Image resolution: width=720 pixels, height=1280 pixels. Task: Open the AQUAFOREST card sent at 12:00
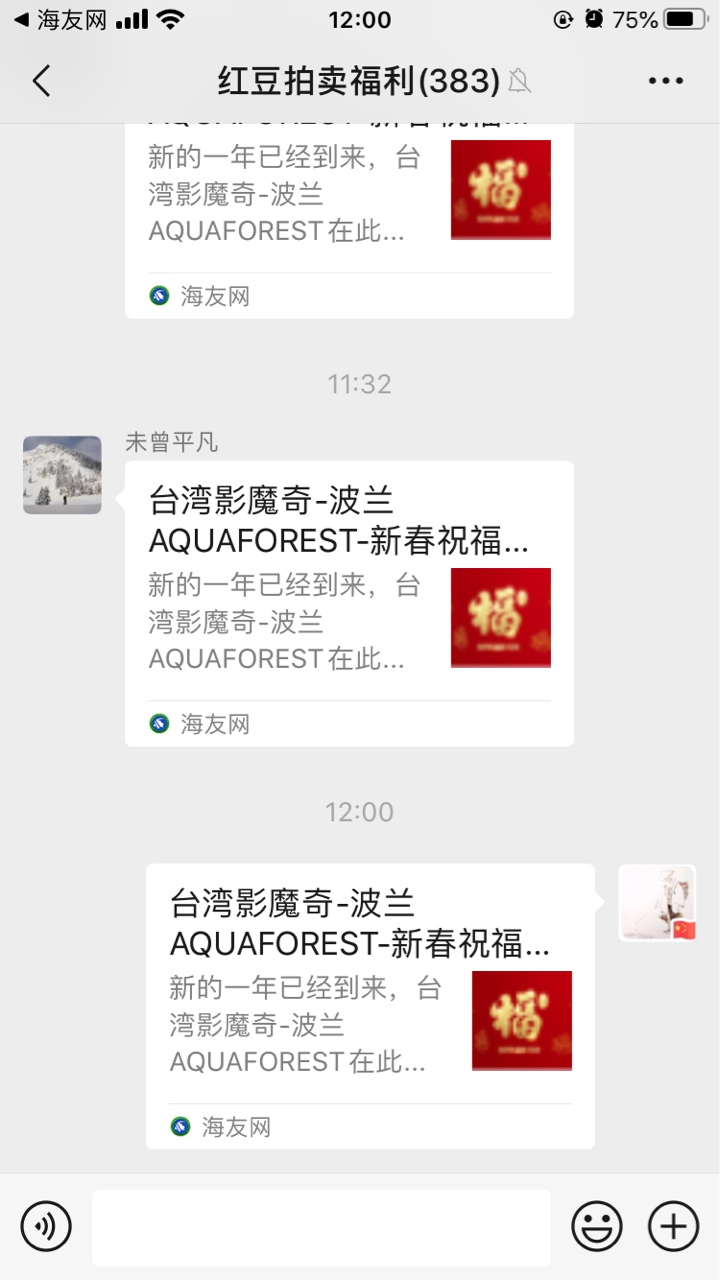click(x=370, y=1006)
